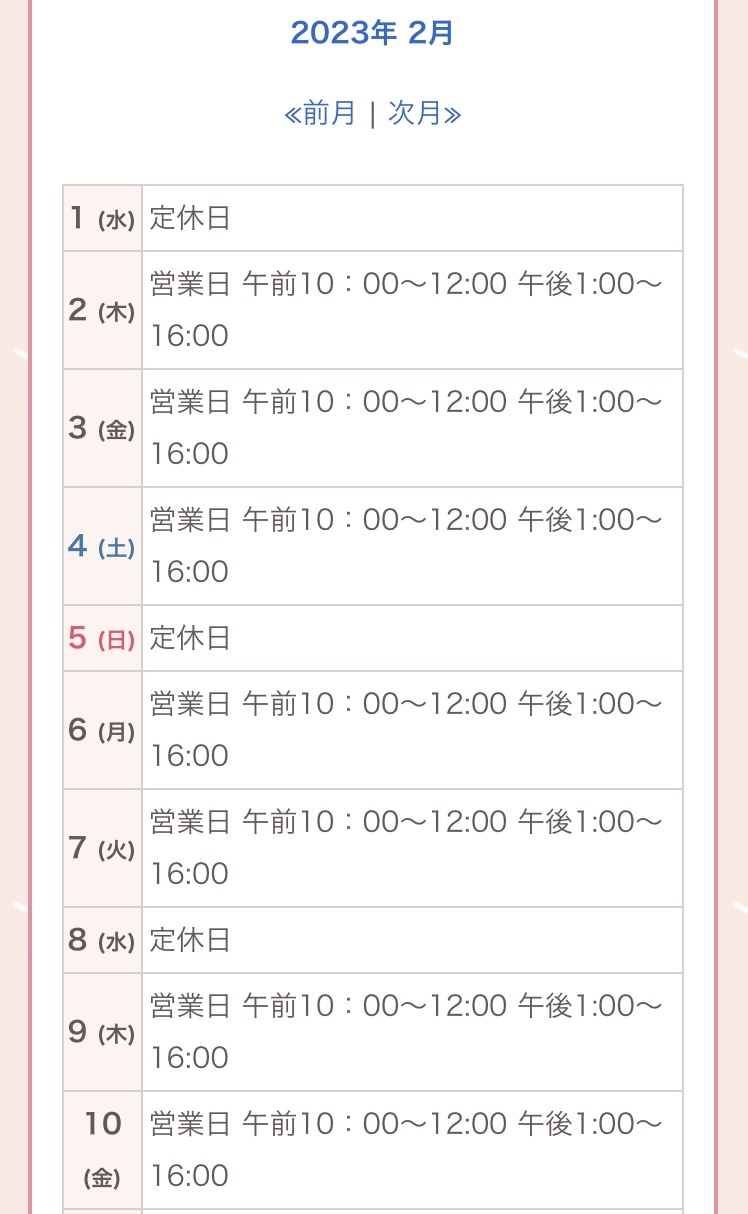Go to the previous month (前月)
This screenshot has height=1214, width=748.
pyautogui.click(x=320, y=113)
